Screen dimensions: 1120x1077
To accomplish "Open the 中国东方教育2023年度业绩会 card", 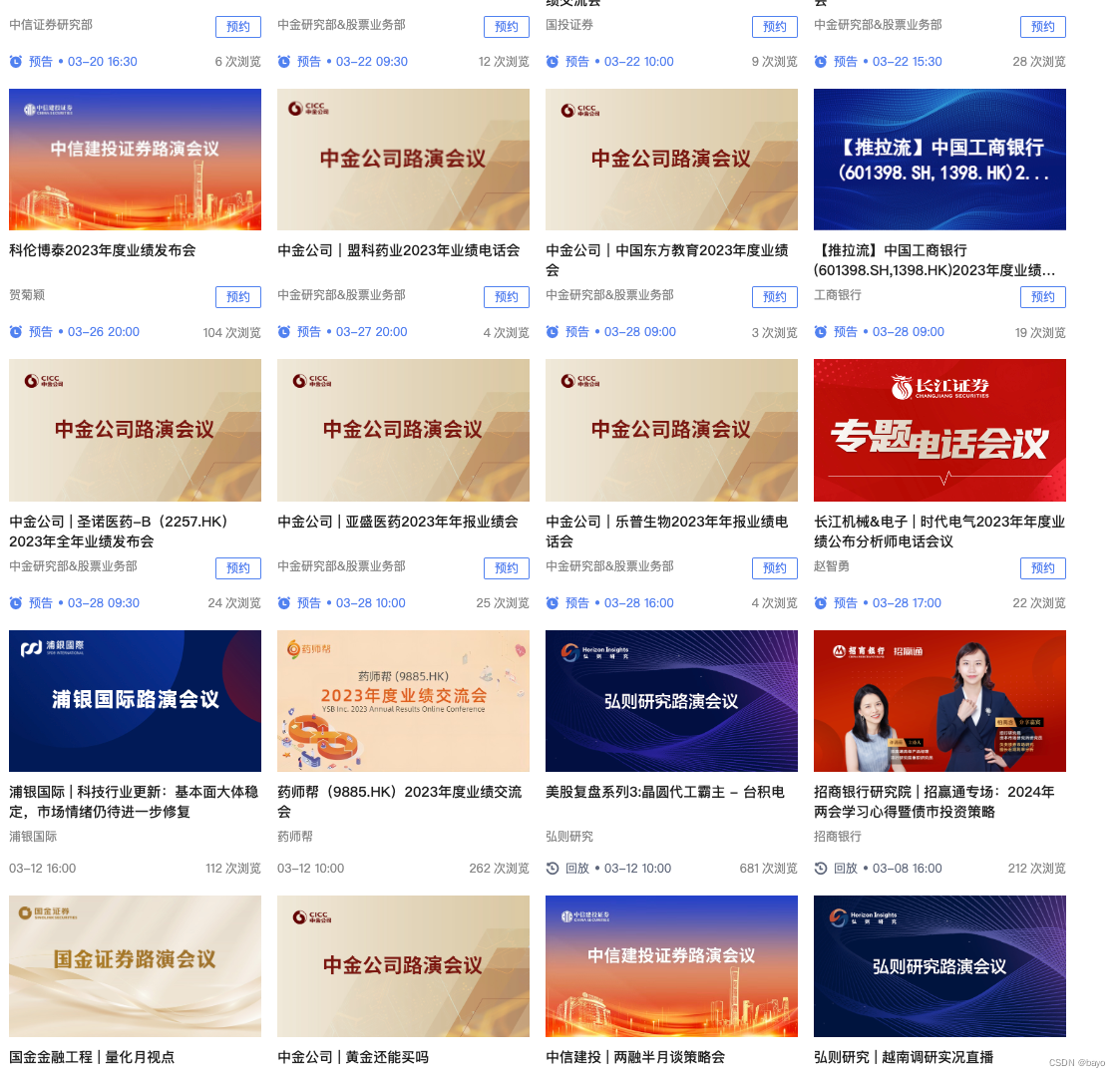I will point(671,160).
